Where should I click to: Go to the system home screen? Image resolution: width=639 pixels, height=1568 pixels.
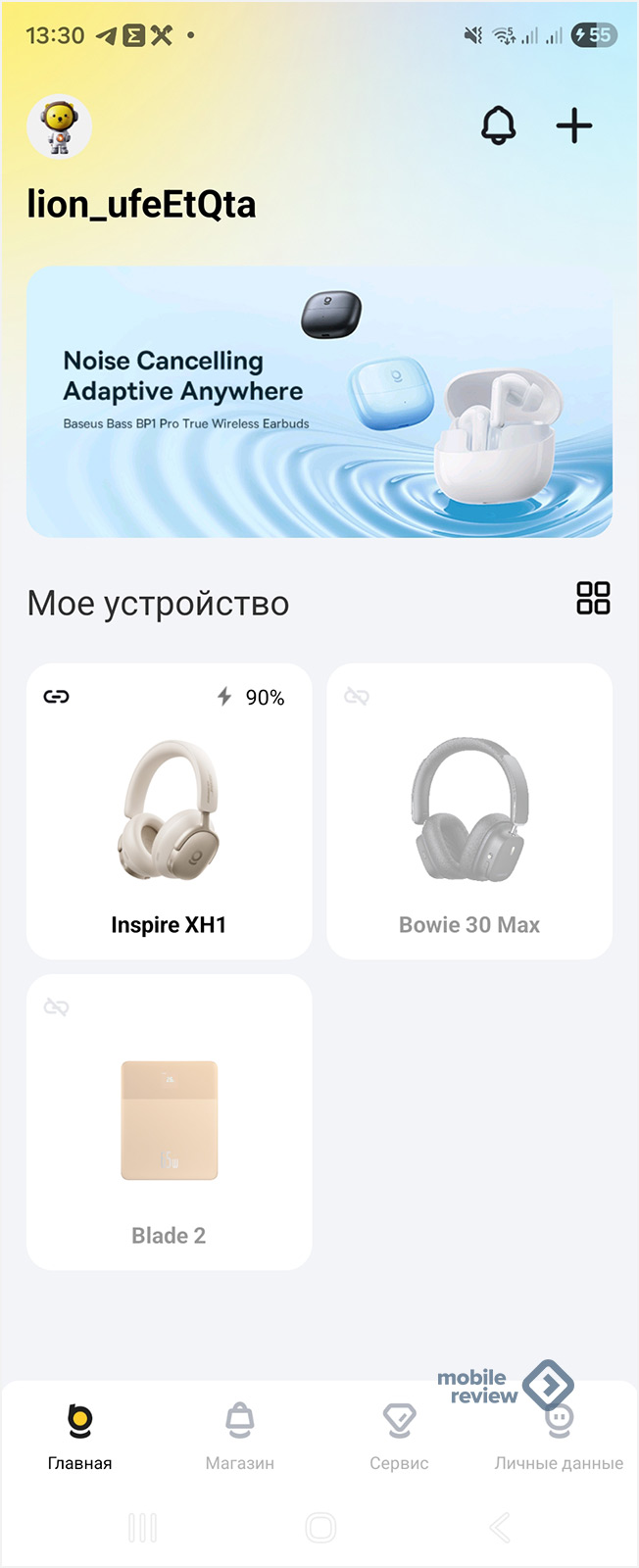[x=320, y=1527]
